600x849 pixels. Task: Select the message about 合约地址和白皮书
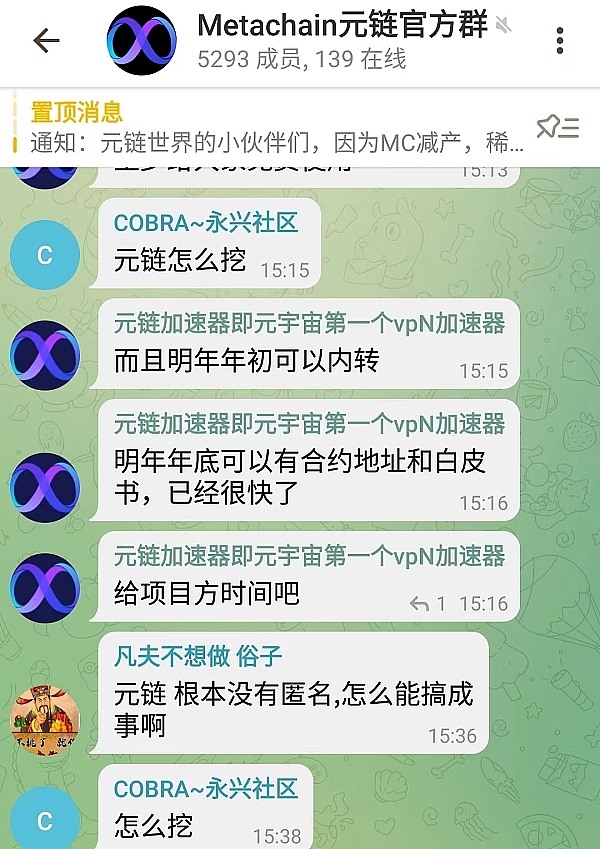coord(300,476)
